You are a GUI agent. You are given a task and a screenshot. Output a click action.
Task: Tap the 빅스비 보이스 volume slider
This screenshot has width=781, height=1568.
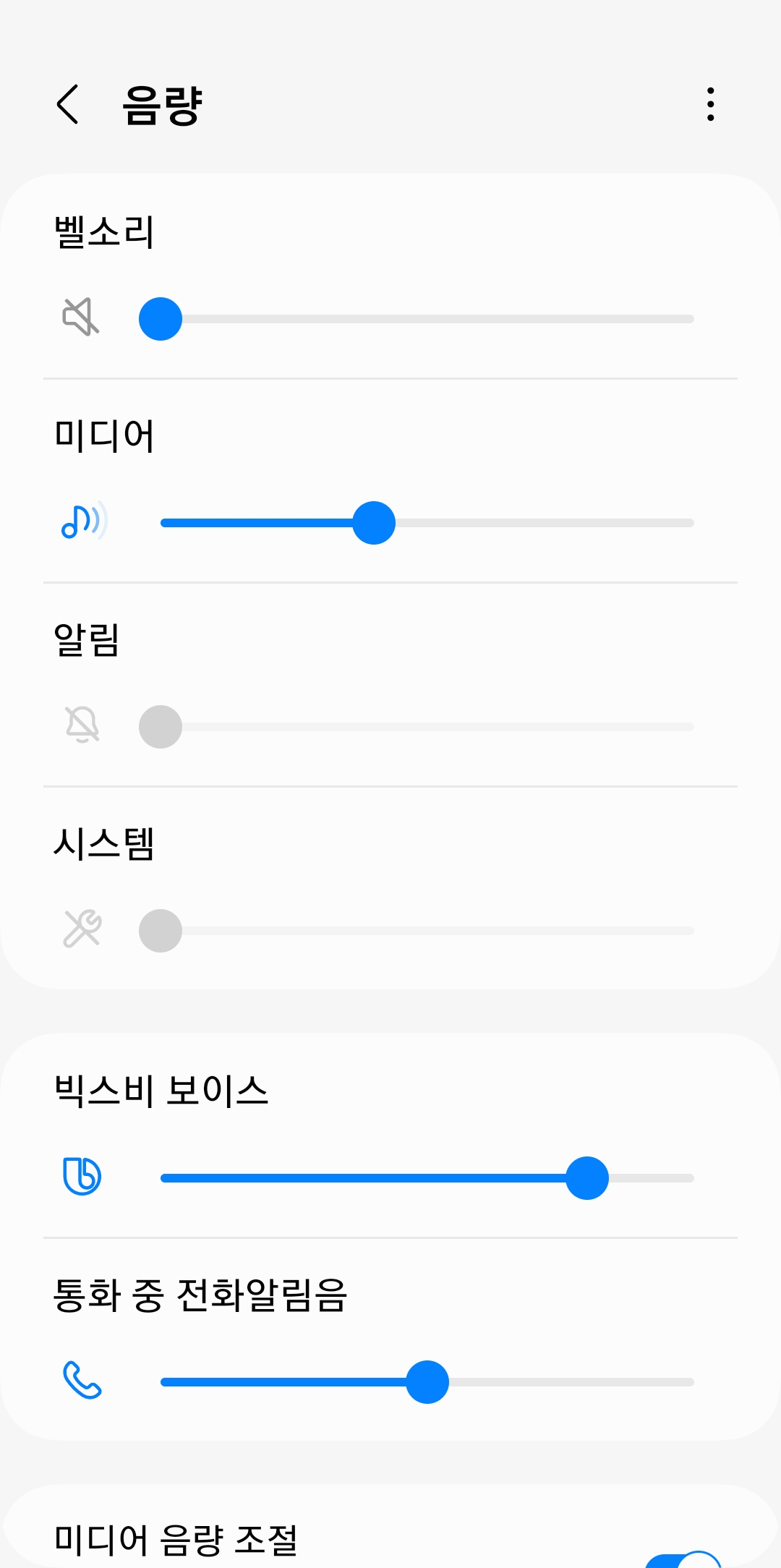[x=427, y=1178]
